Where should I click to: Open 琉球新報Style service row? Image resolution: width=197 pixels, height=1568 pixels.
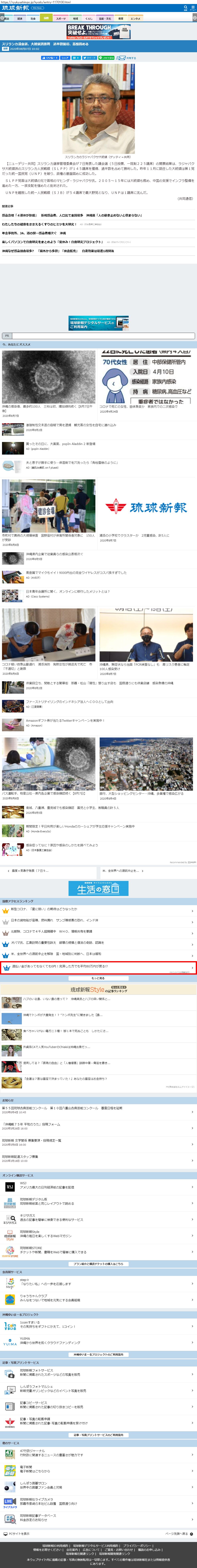point(98,1234)
